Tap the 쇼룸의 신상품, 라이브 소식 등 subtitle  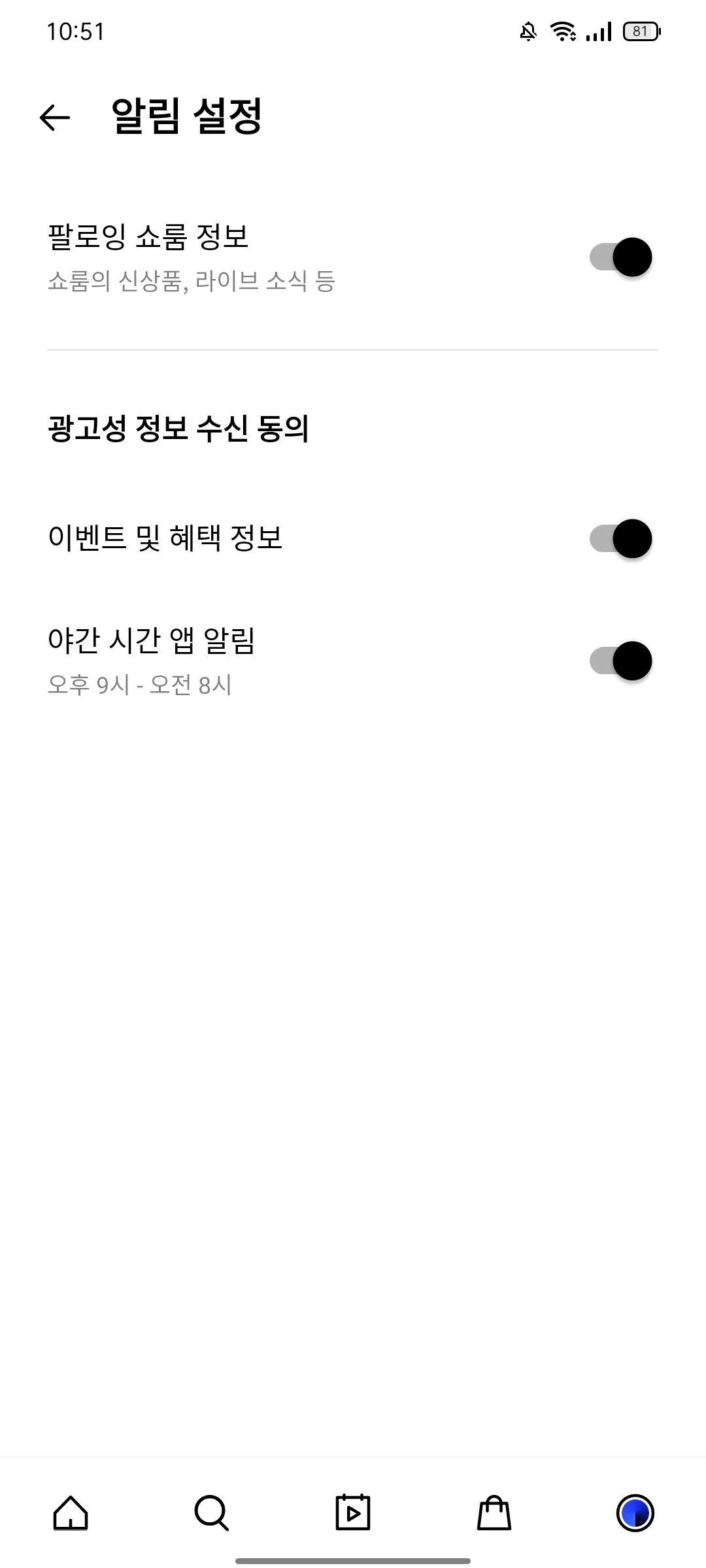[x=192, y=281]
